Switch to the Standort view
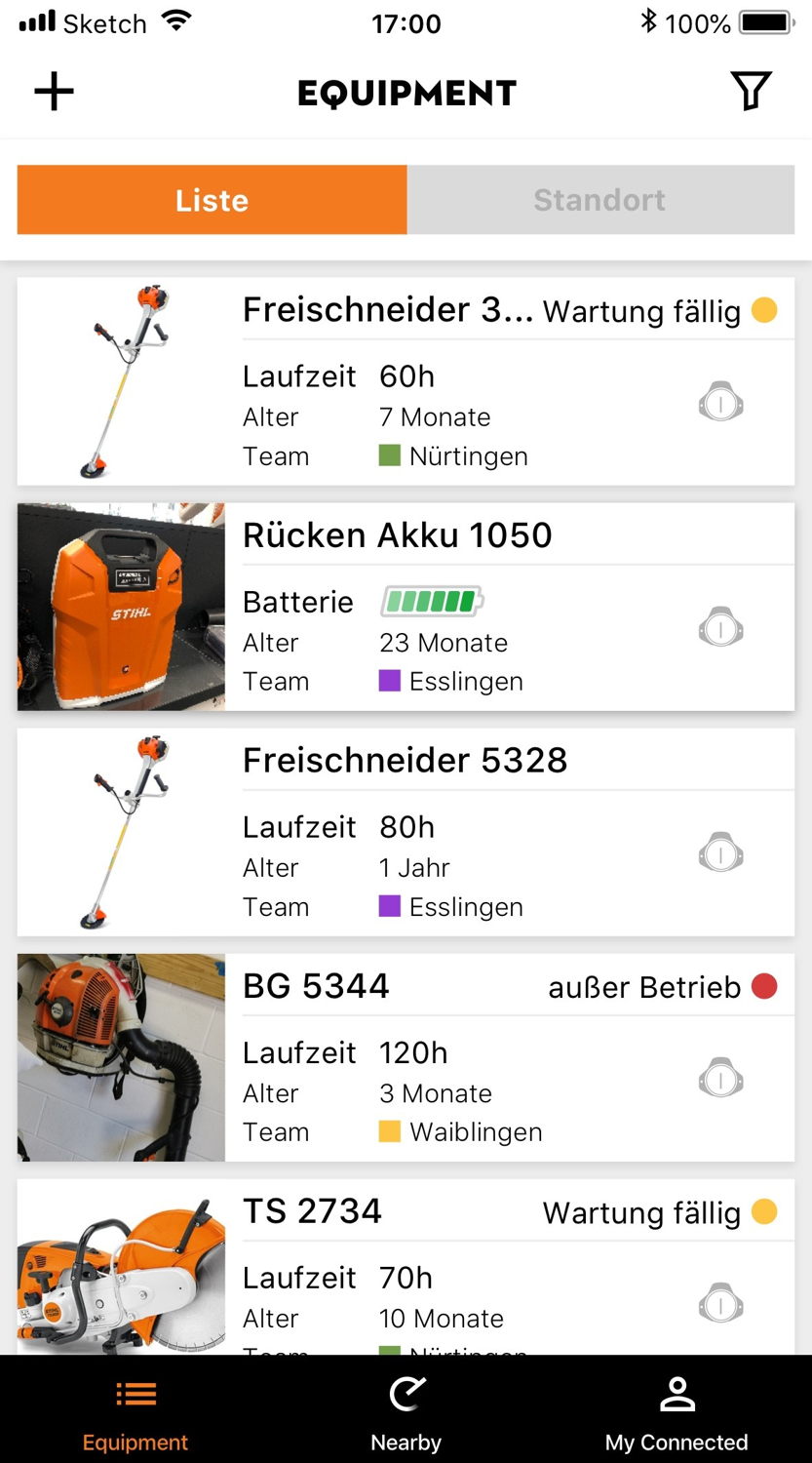 tap(600, 200)
